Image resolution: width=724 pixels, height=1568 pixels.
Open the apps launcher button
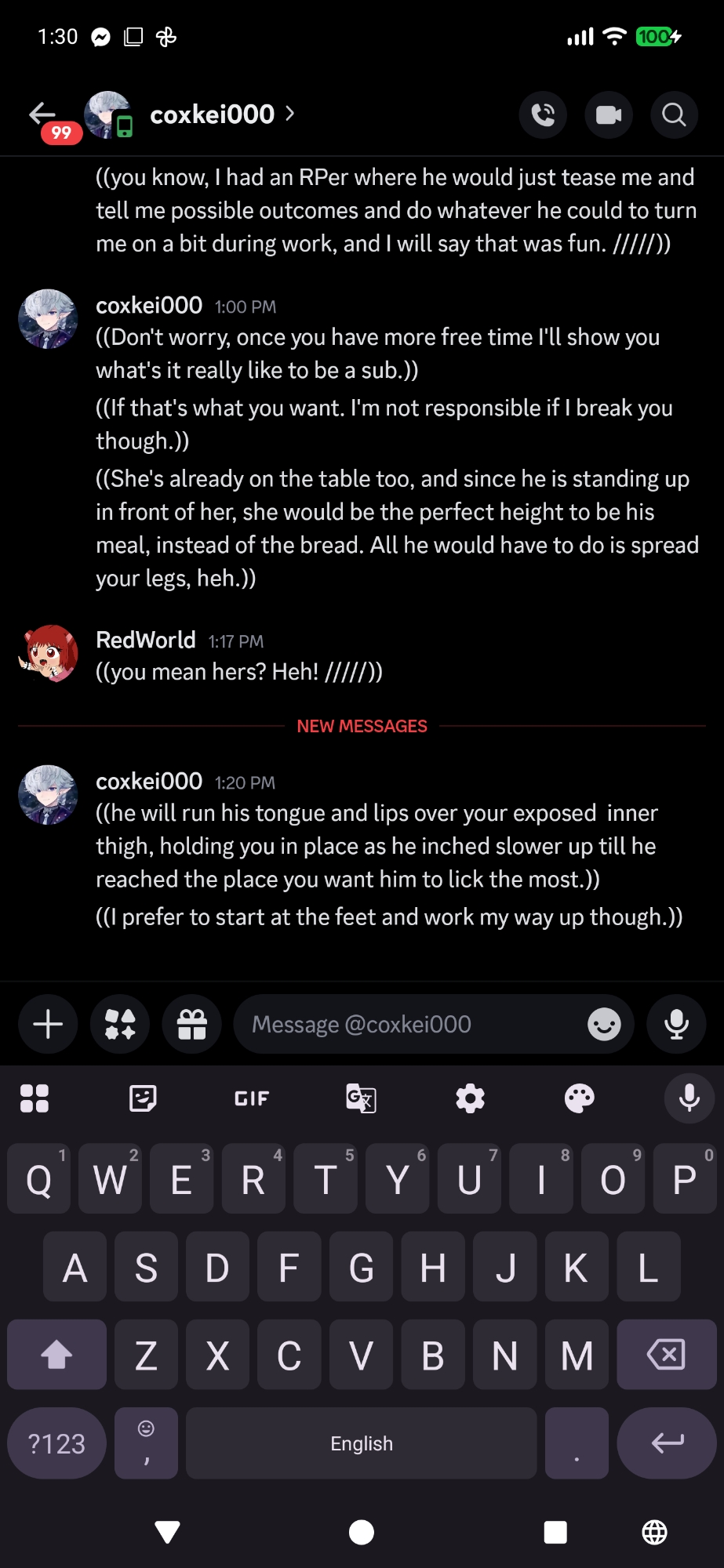120,1024
